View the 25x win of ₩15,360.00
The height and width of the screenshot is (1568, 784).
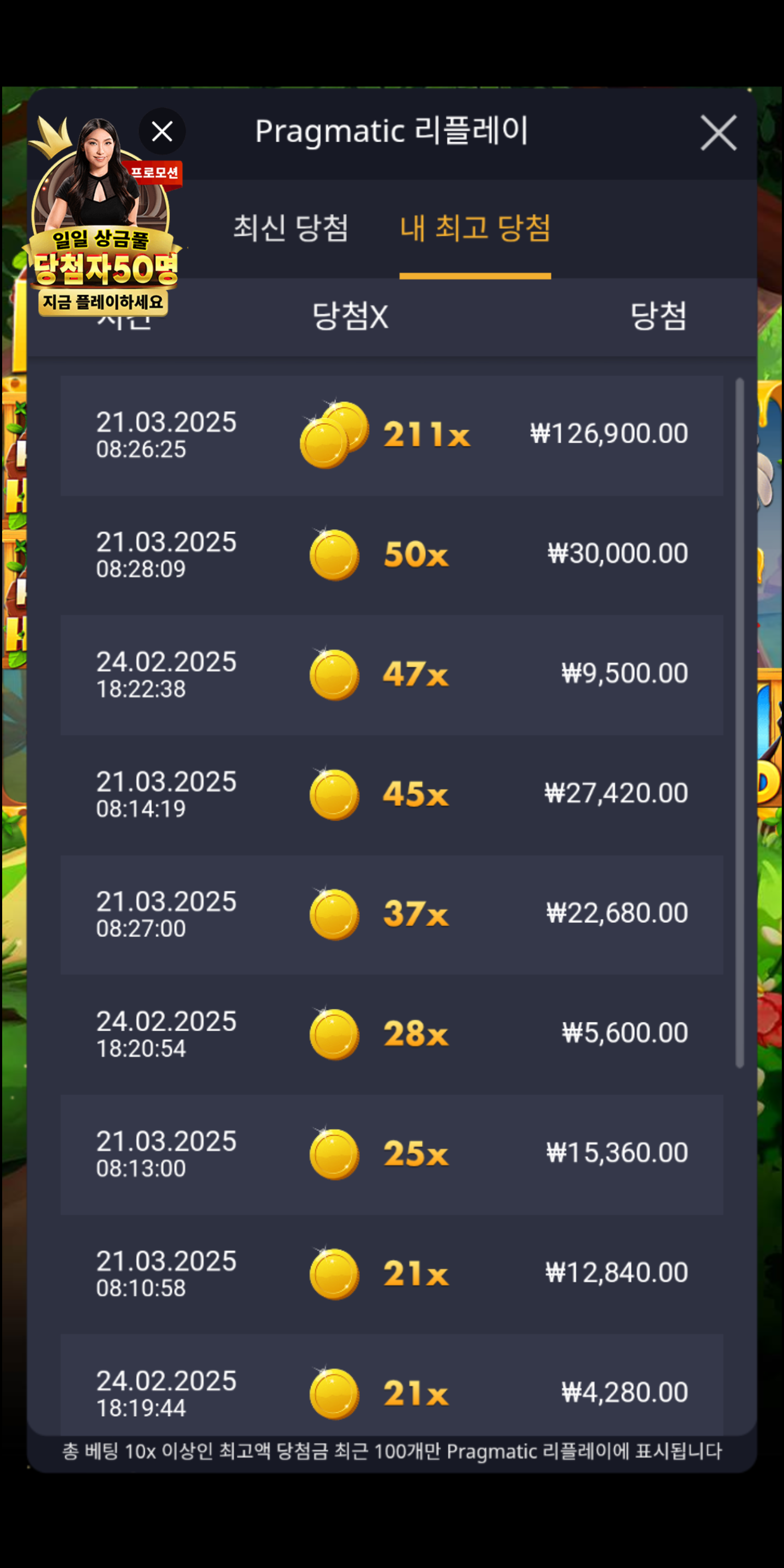click(391, 1154)
